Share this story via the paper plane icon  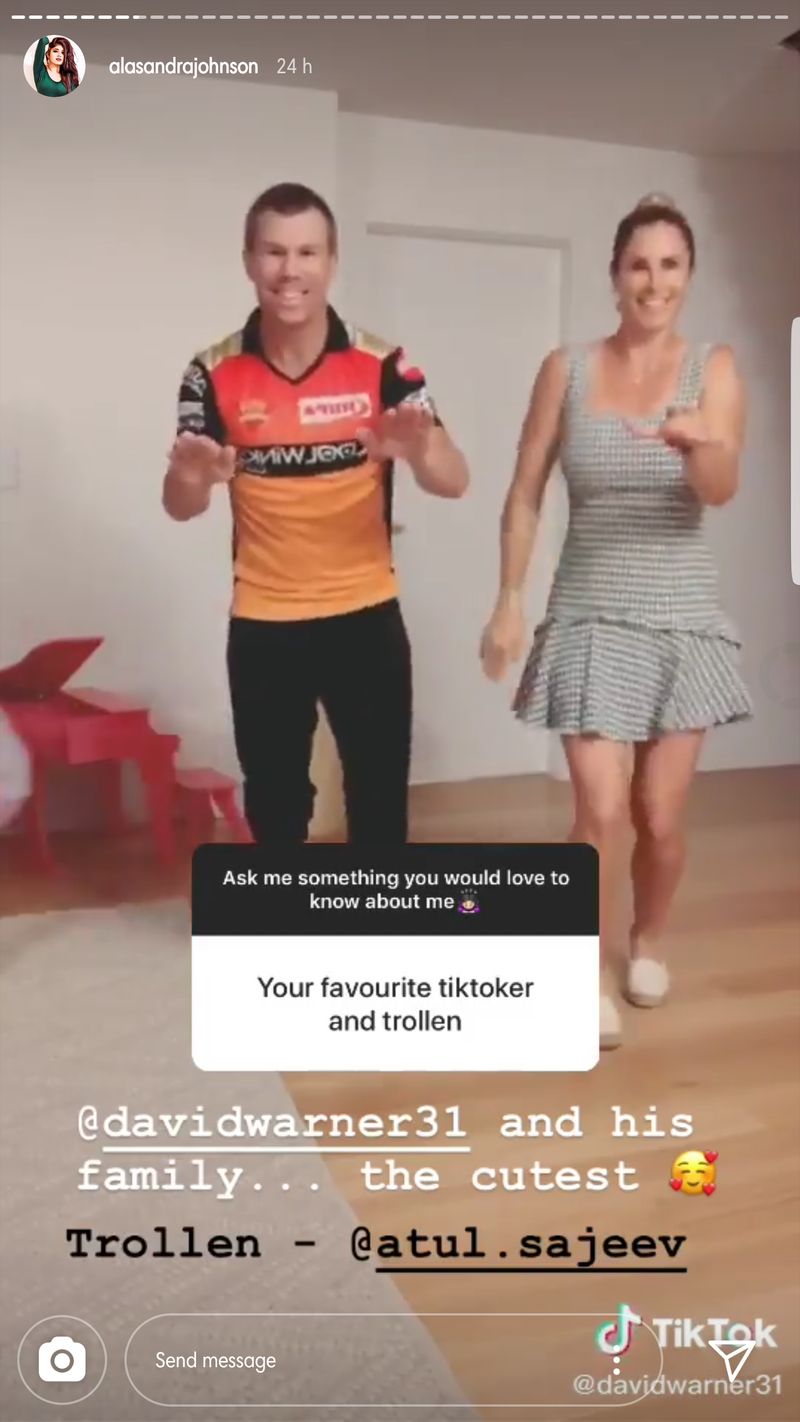coord(731,1360)
